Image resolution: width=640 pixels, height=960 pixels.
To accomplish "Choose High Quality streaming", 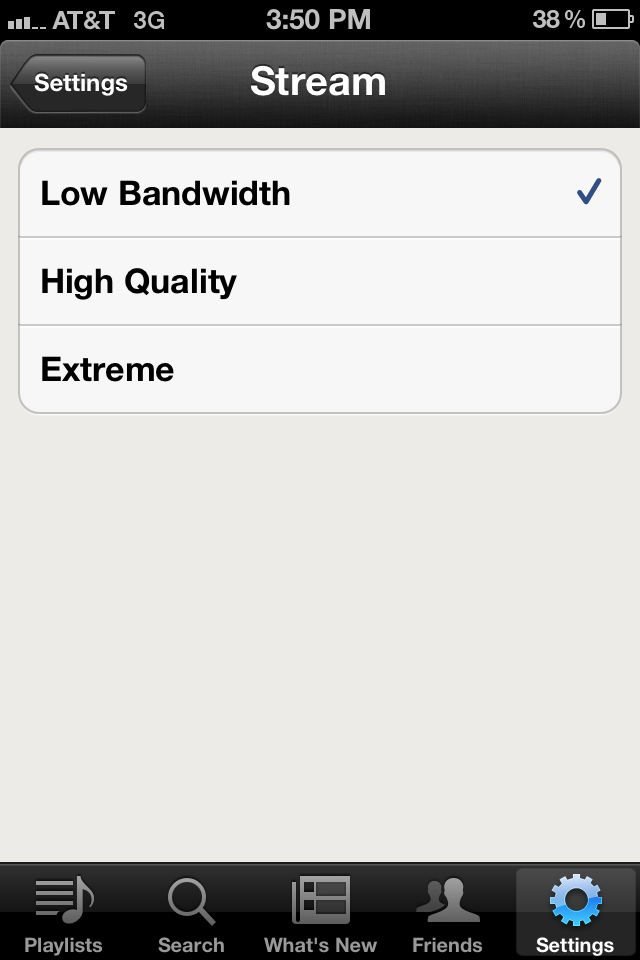I will point(320,281).
